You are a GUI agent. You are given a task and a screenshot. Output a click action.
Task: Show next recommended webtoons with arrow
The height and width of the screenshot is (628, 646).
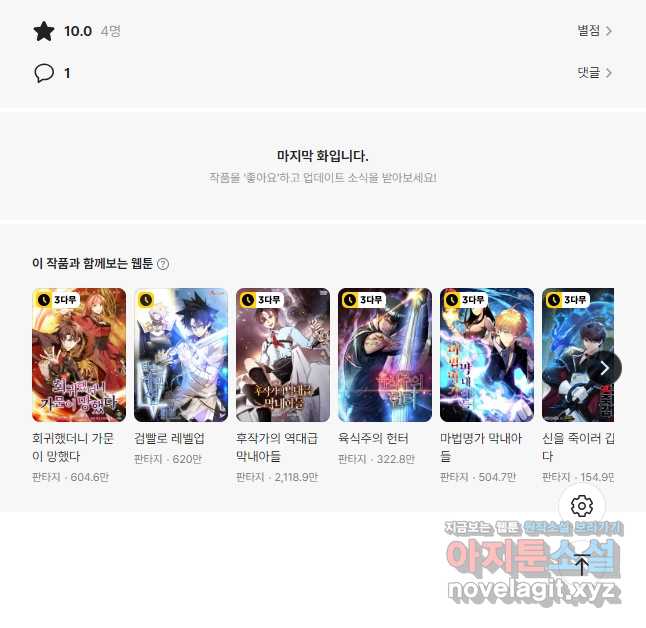(605, 368)
